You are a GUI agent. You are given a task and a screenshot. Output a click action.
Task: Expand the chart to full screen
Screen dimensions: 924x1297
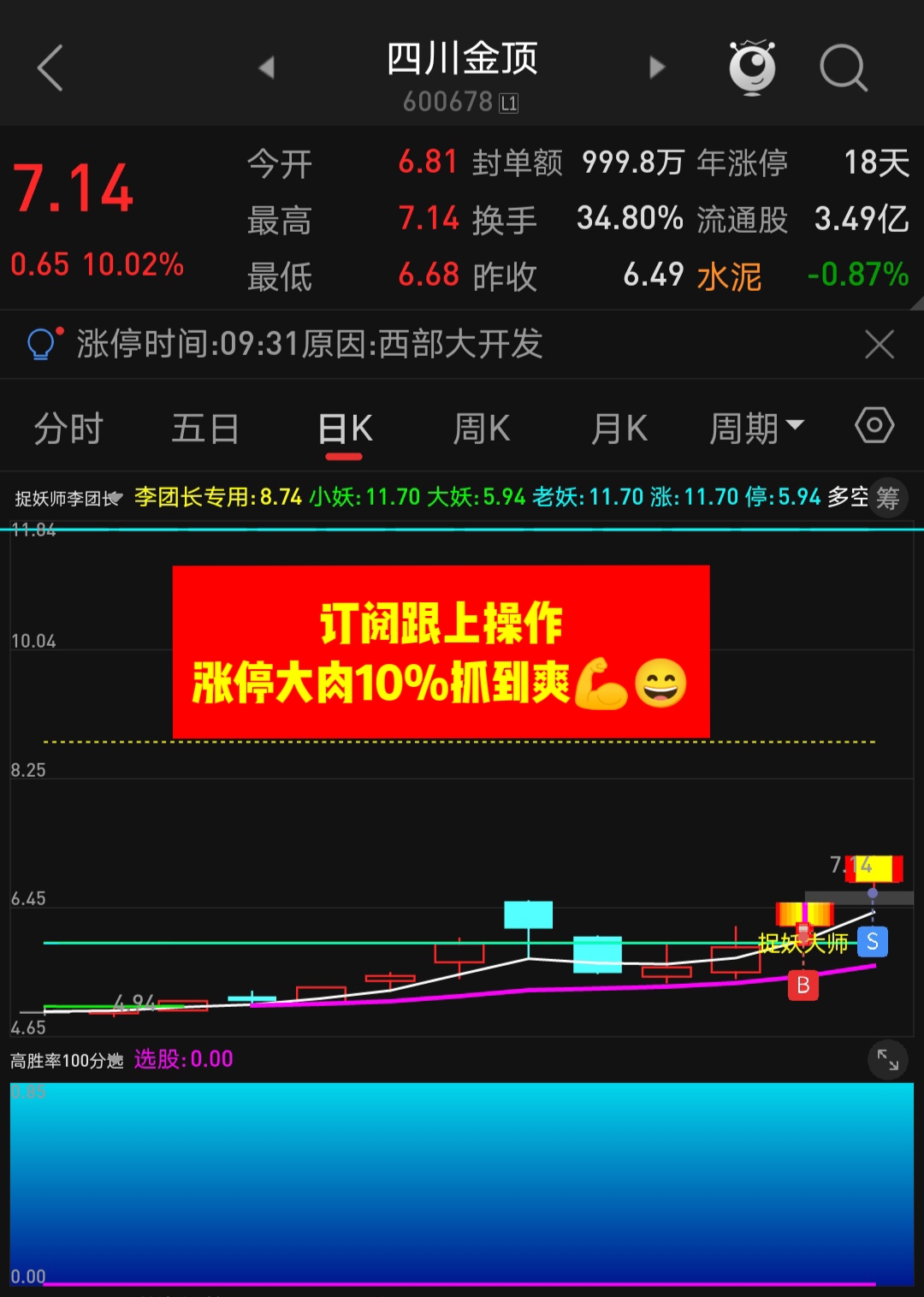click(888, 1061)
